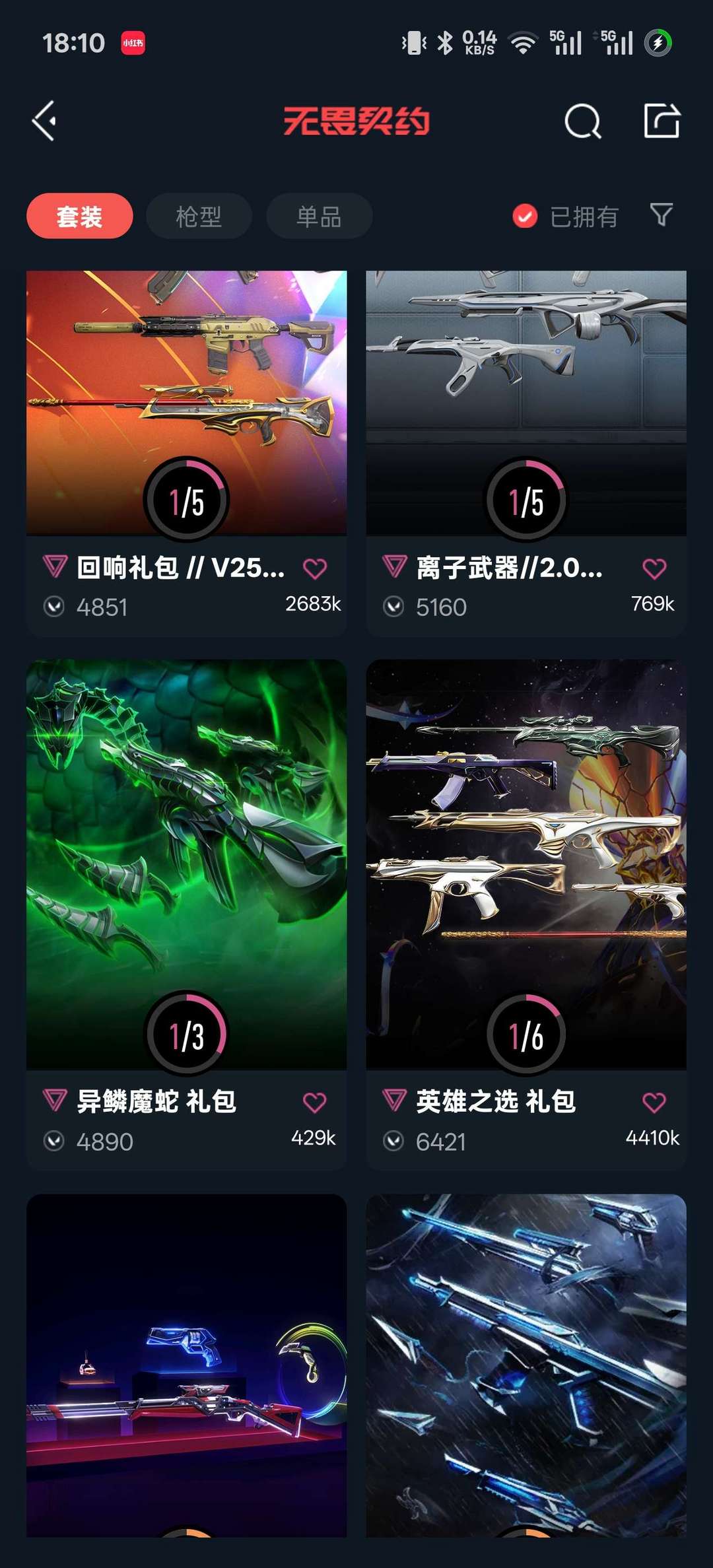Switch to the 枪型 tab
Screen dimensions: 713x1568
[199, 216]
